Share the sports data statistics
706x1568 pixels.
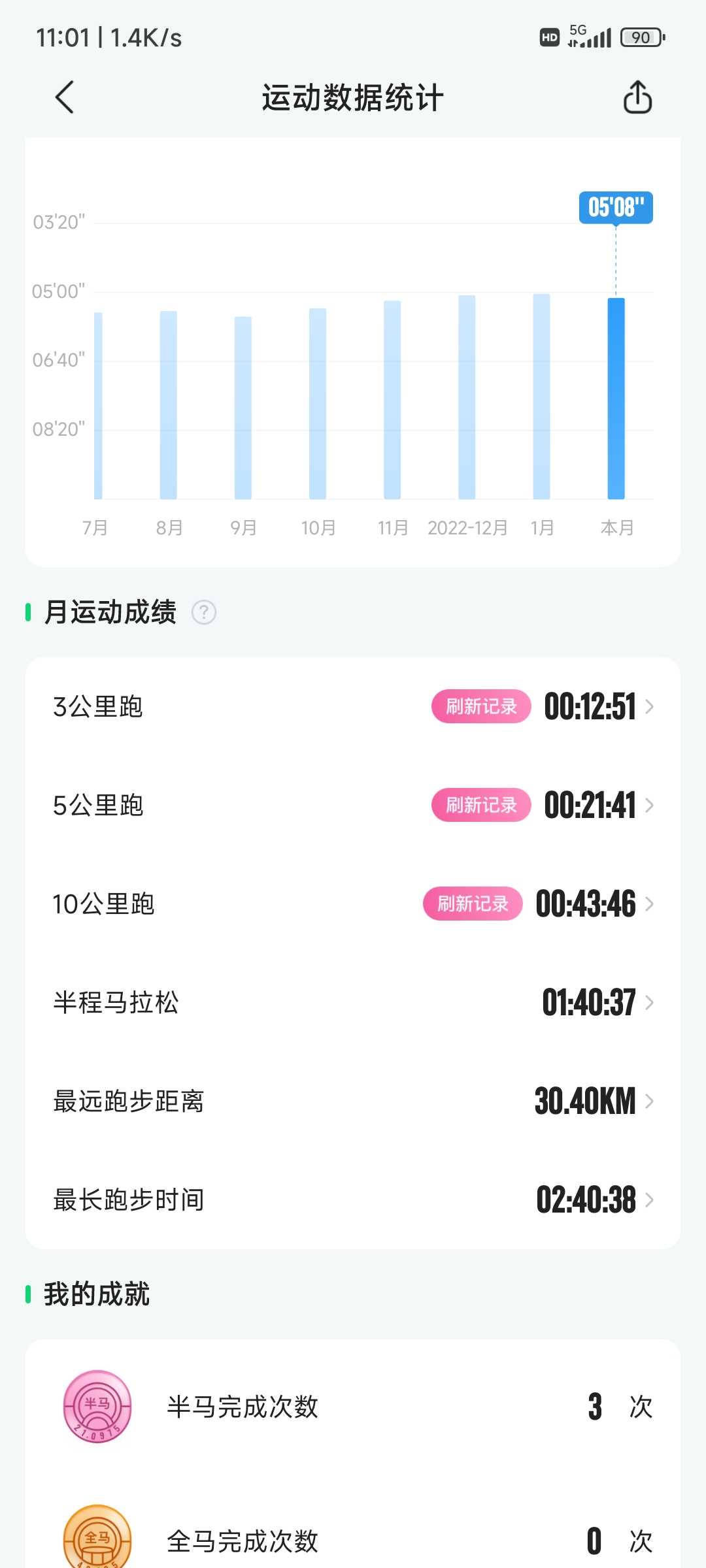[x=637, y=97]
